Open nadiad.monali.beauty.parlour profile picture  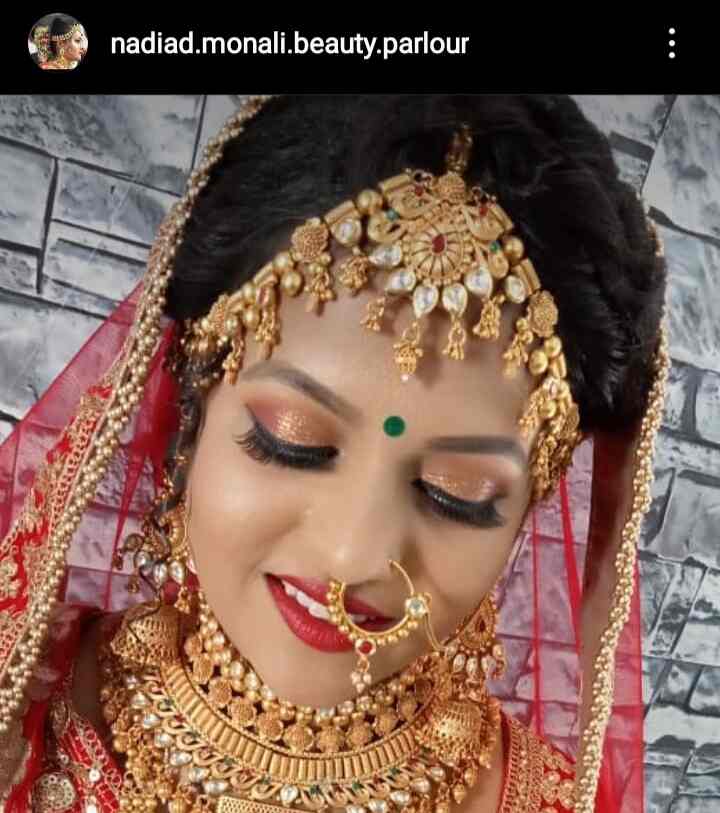(57, 43)
